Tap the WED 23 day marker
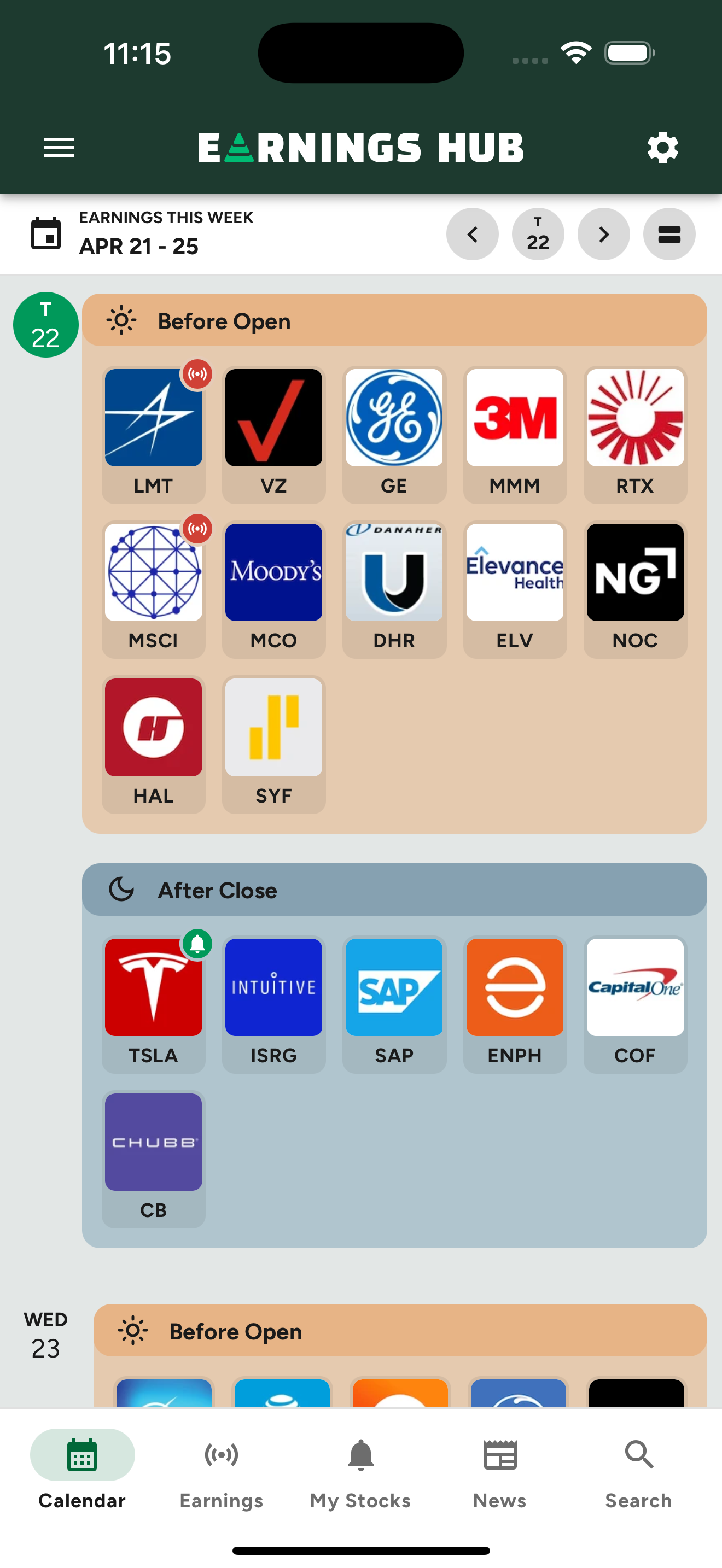 click(45, 1333)
